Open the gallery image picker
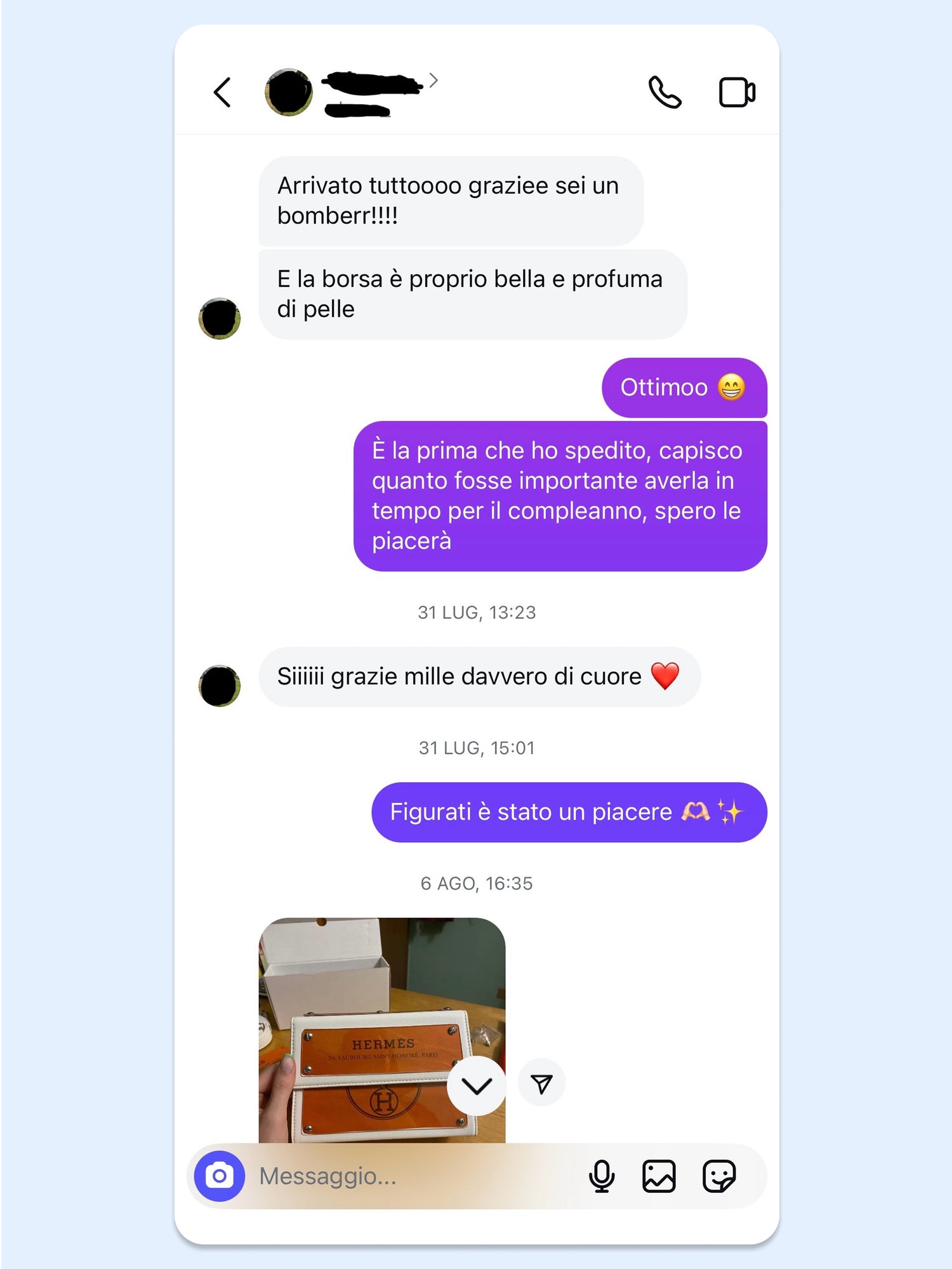The height and width of the screenshot is (1269, 952). pyautogui.click(x=659, y=1176)
